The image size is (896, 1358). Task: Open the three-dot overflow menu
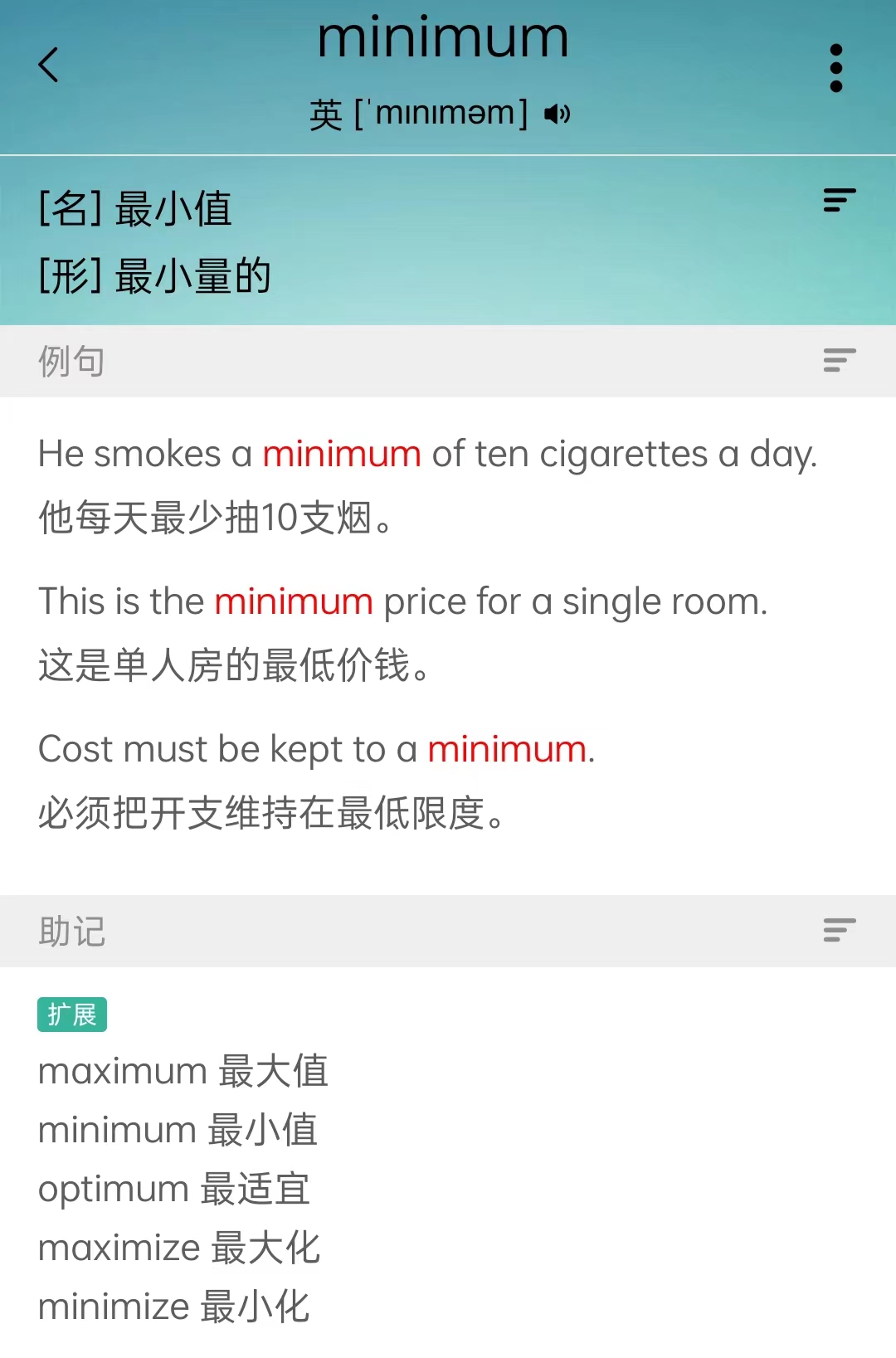(x=835, y=68)
